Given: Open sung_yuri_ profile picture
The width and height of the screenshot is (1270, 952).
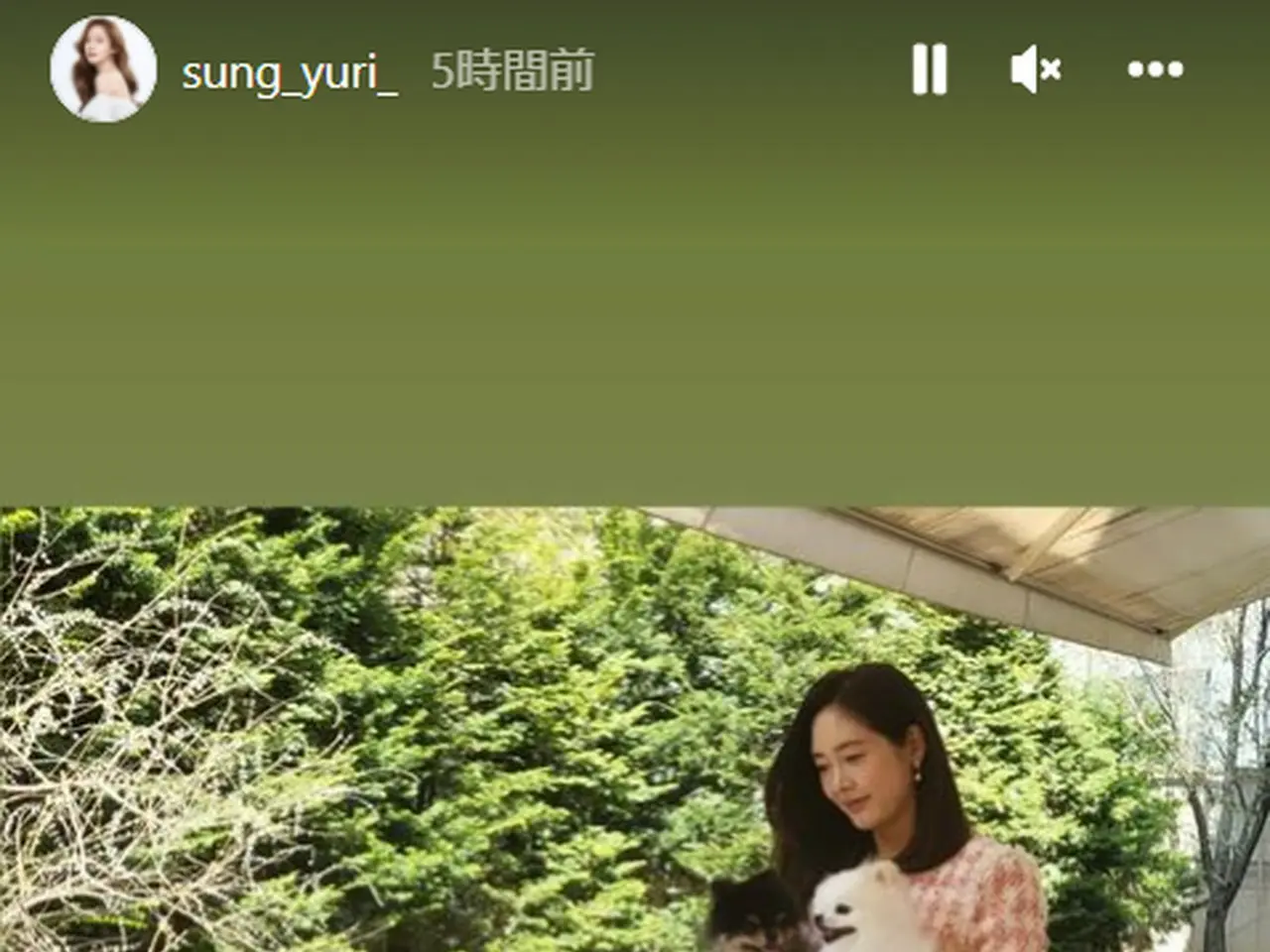Looking at the screenshot, I should coord(103,69).
